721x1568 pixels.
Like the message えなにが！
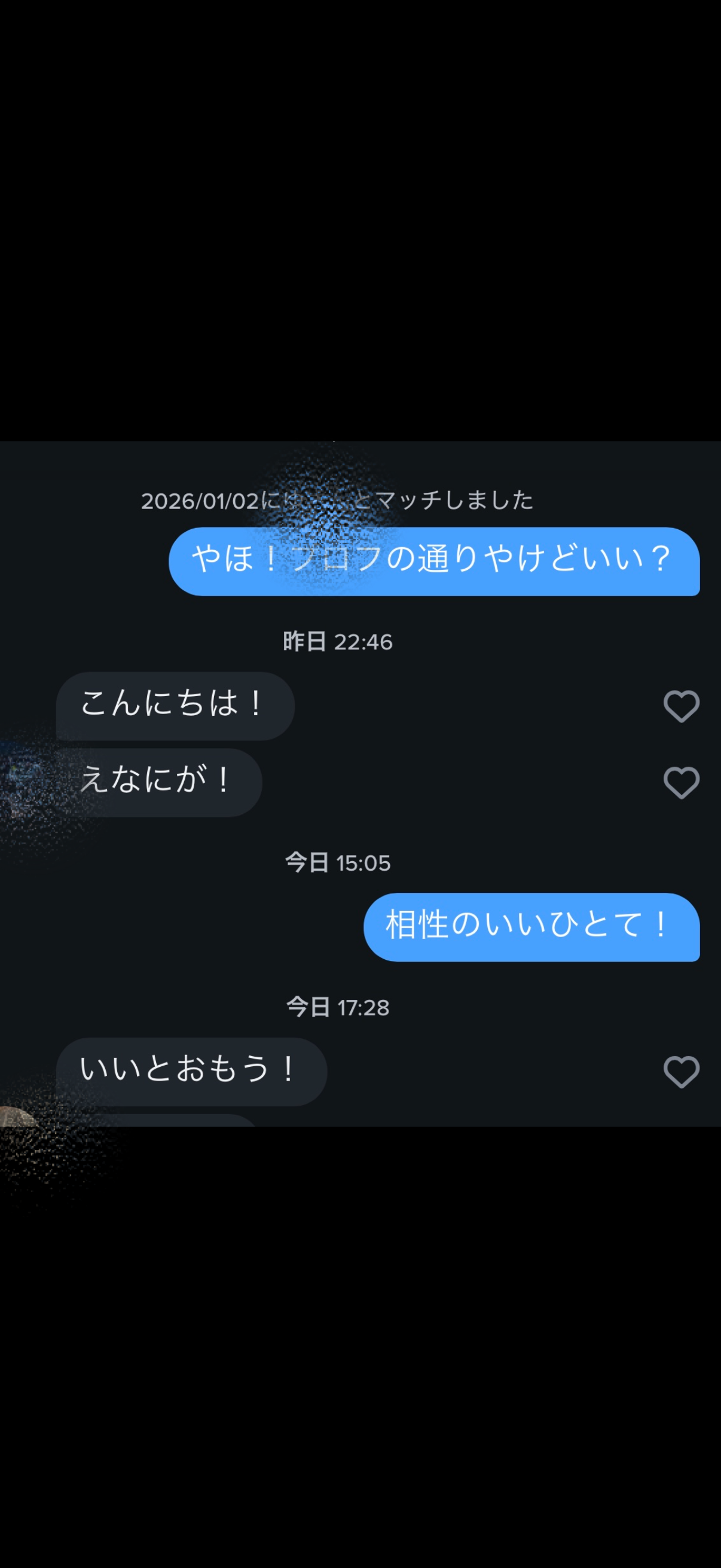tap(681, 783)
